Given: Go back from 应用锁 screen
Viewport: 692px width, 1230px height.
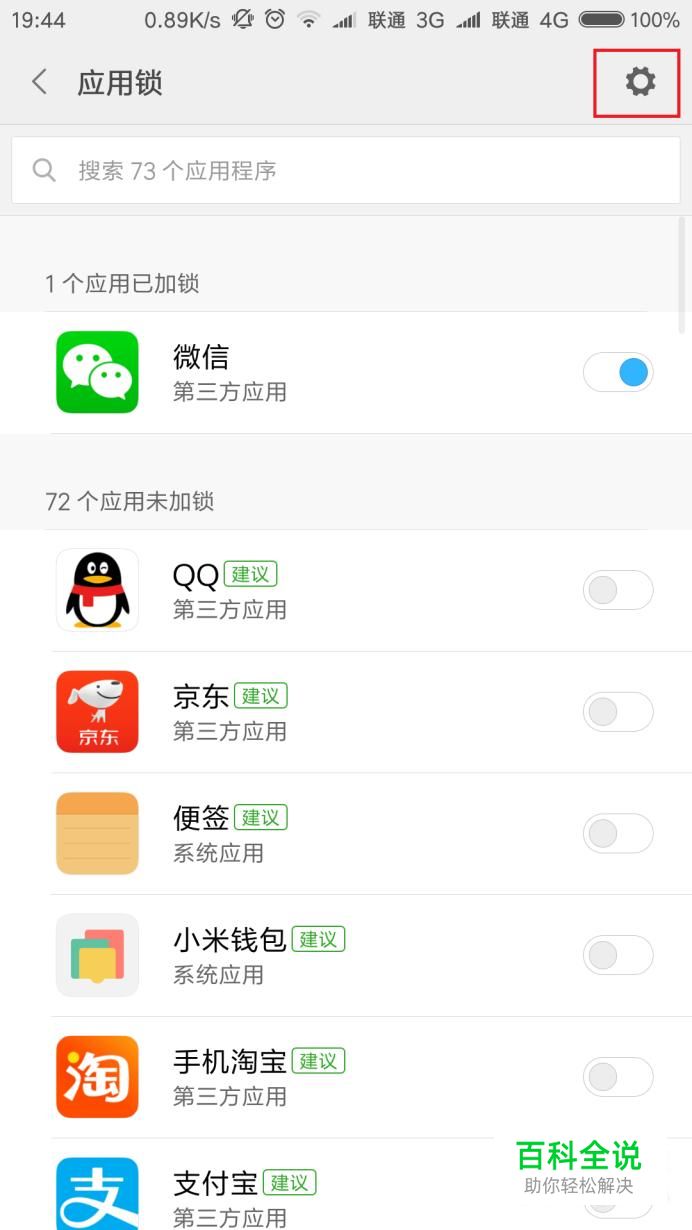Looking at the screenshot, I should point(40,82).
